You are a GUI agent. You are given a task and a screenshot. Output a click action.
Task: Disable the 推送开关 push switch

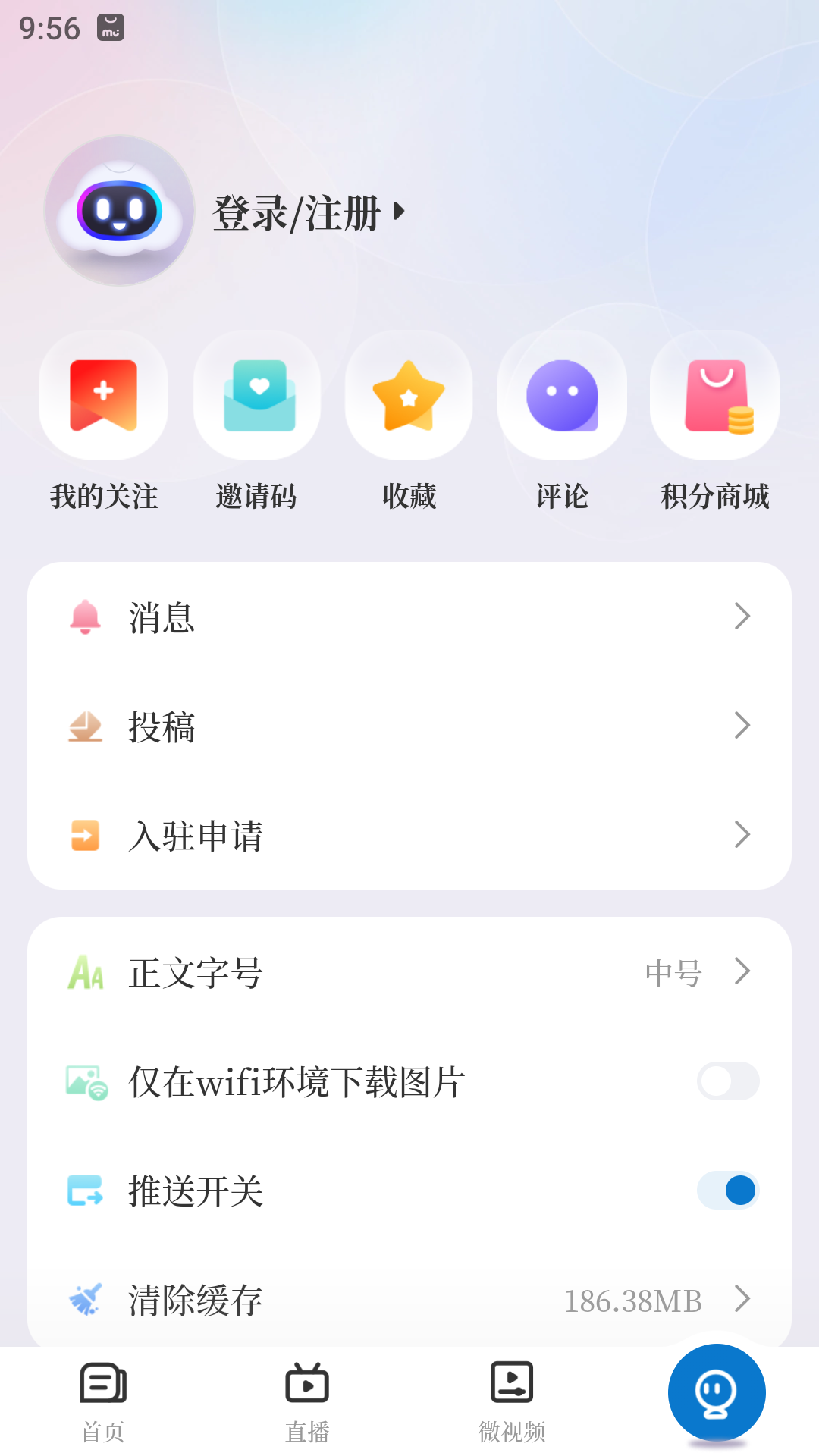tap(726, 1191)
